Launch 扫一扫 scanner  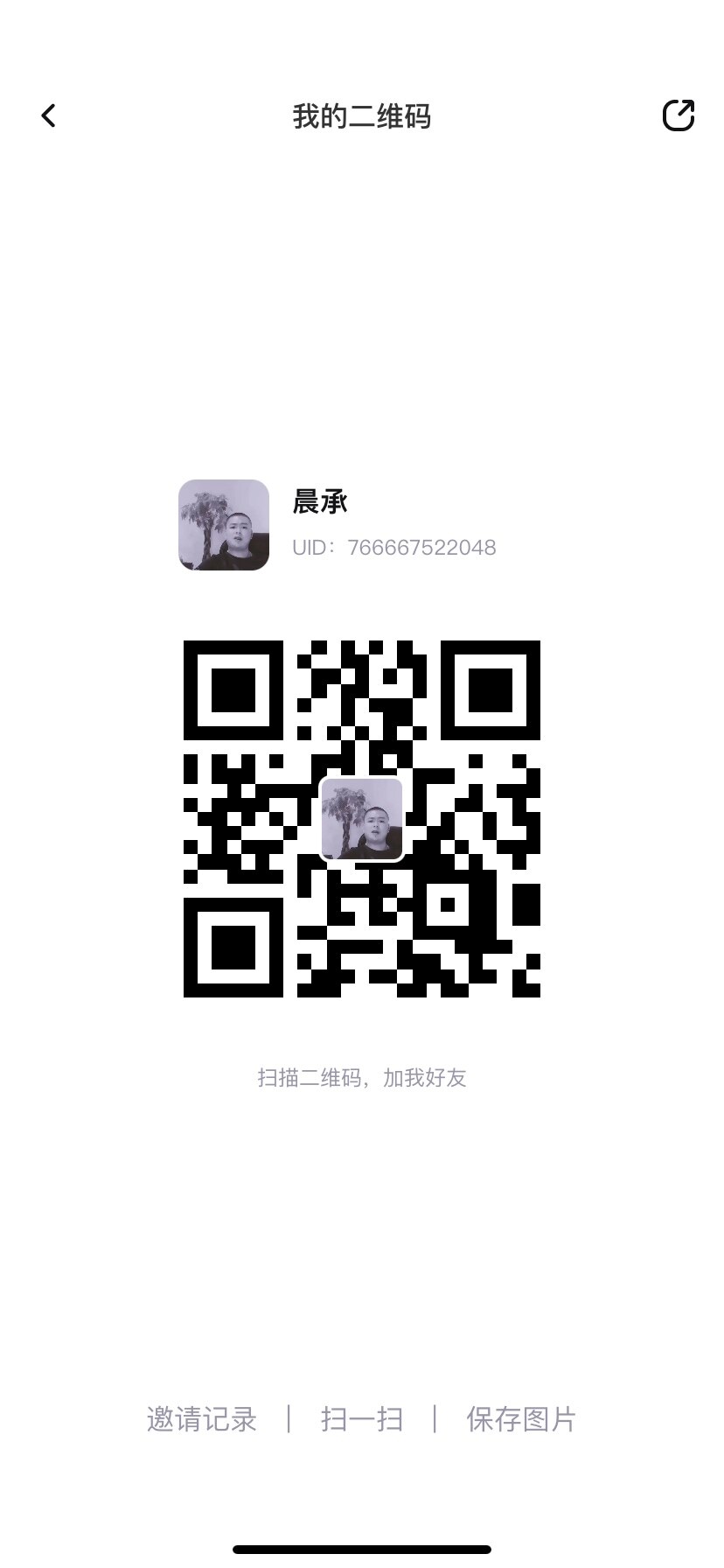click(362, 1418)
